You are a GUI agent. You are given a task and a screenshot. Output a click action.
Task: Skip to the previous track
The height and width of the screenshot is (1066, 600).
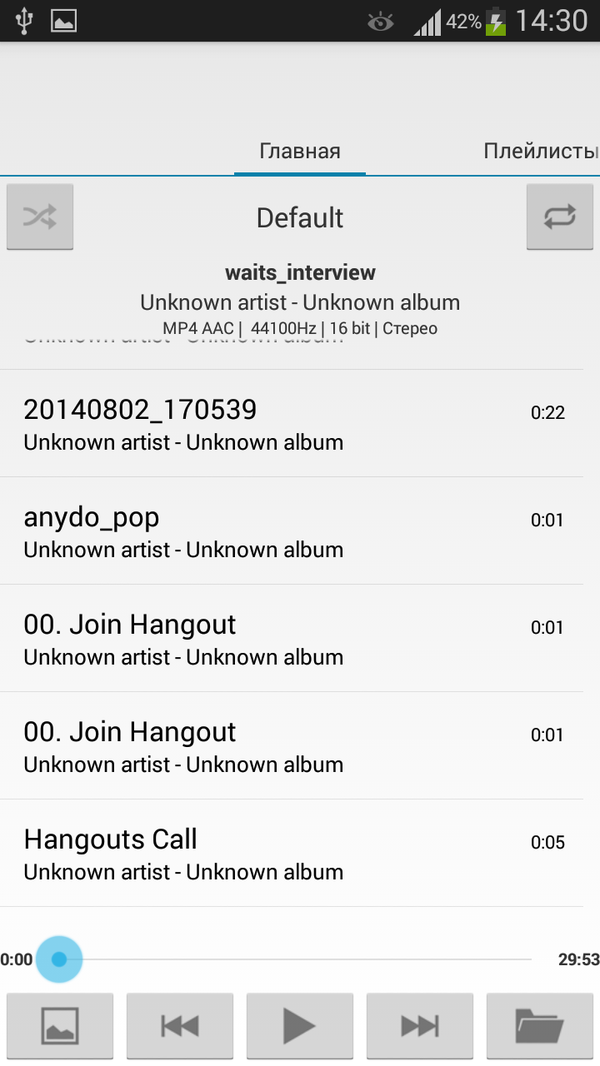[180, 1025]
